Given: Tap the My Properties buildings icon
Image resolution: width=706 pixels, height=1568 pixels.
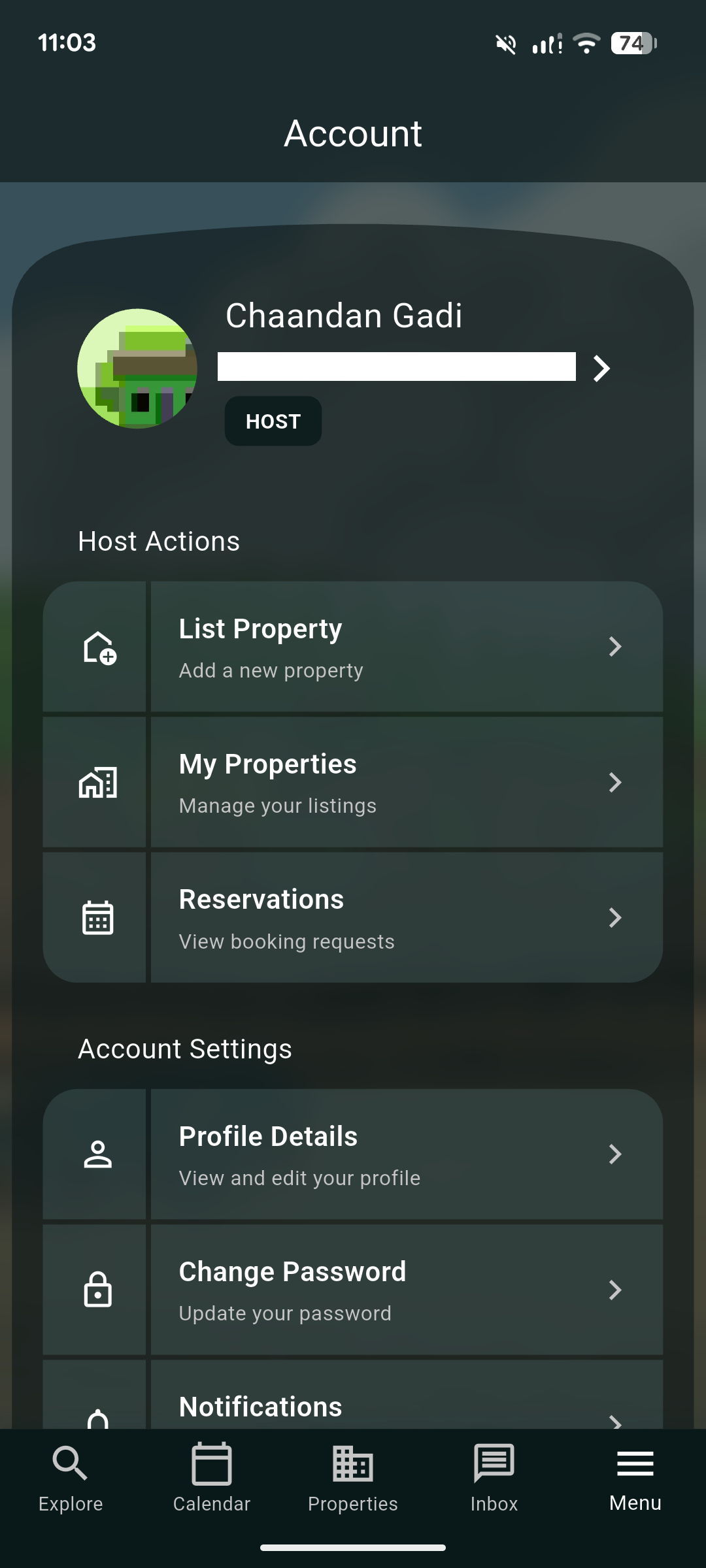Looking at the screenshot, I should [x=97, y=782].
